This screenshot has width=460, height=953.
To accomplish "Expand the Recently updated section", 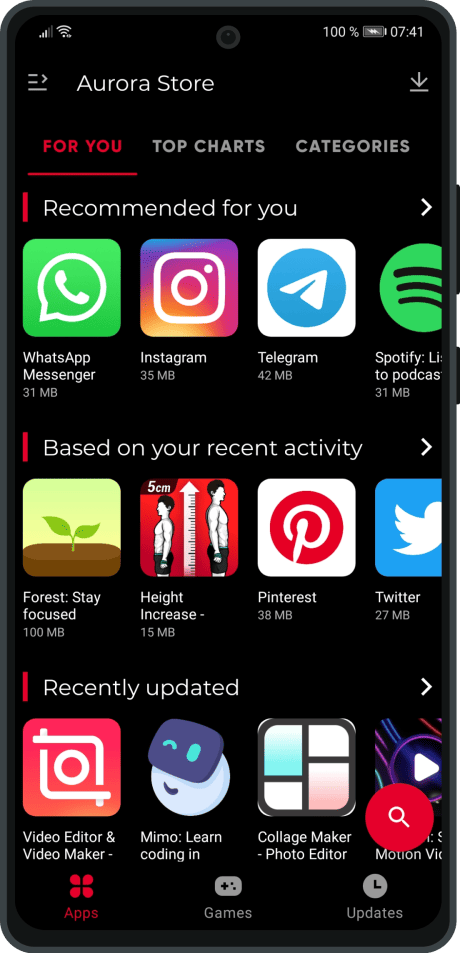I will tap(427, 687).
